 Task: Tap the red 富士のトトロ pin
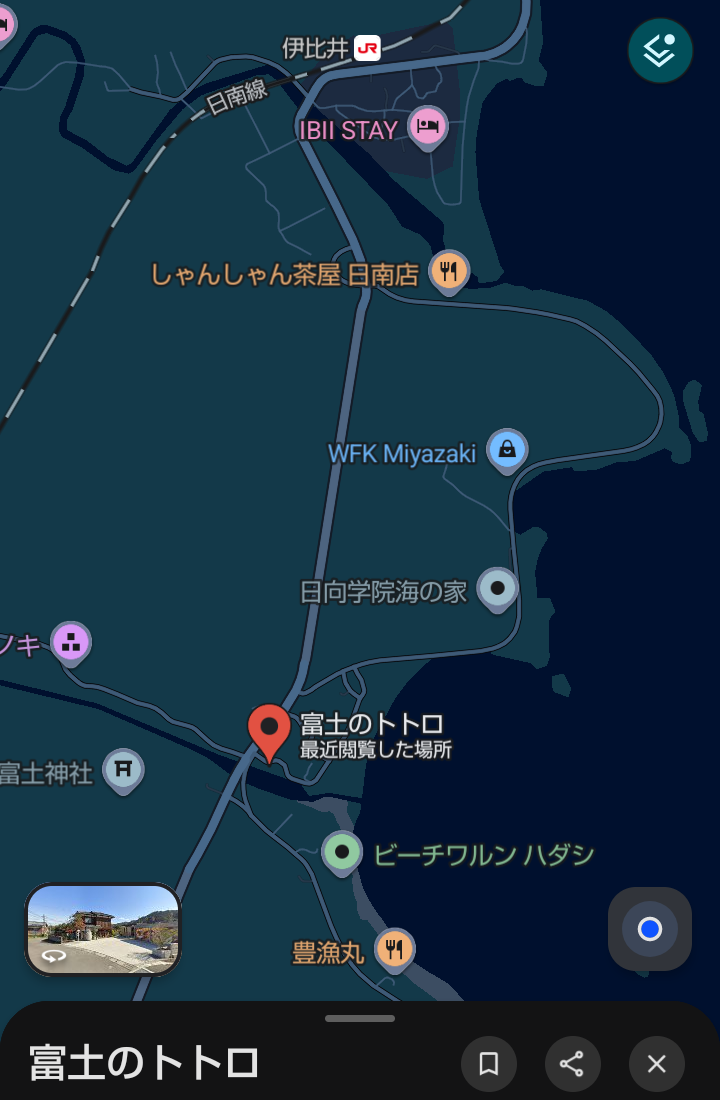(268, 730)
